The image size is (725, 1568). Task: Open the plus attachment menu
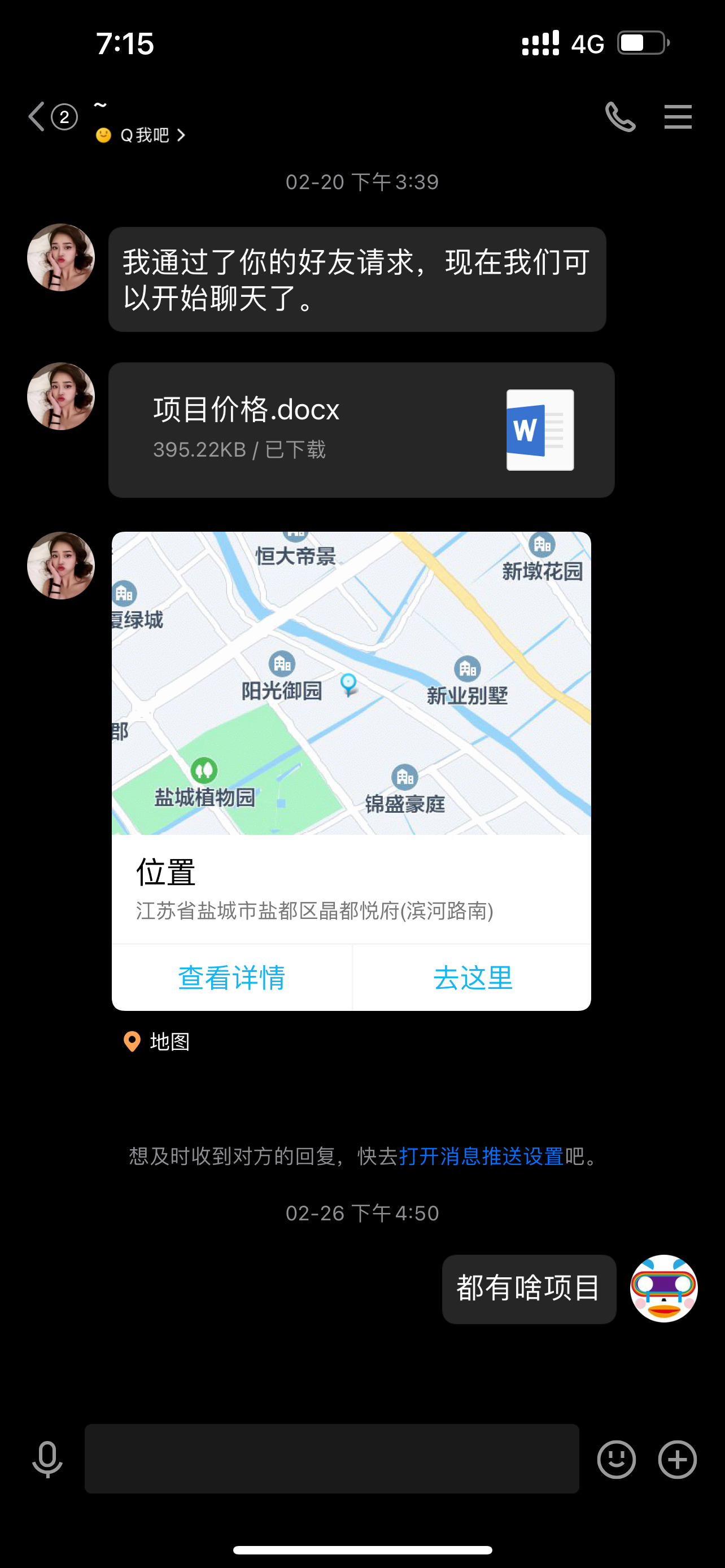678,1459
